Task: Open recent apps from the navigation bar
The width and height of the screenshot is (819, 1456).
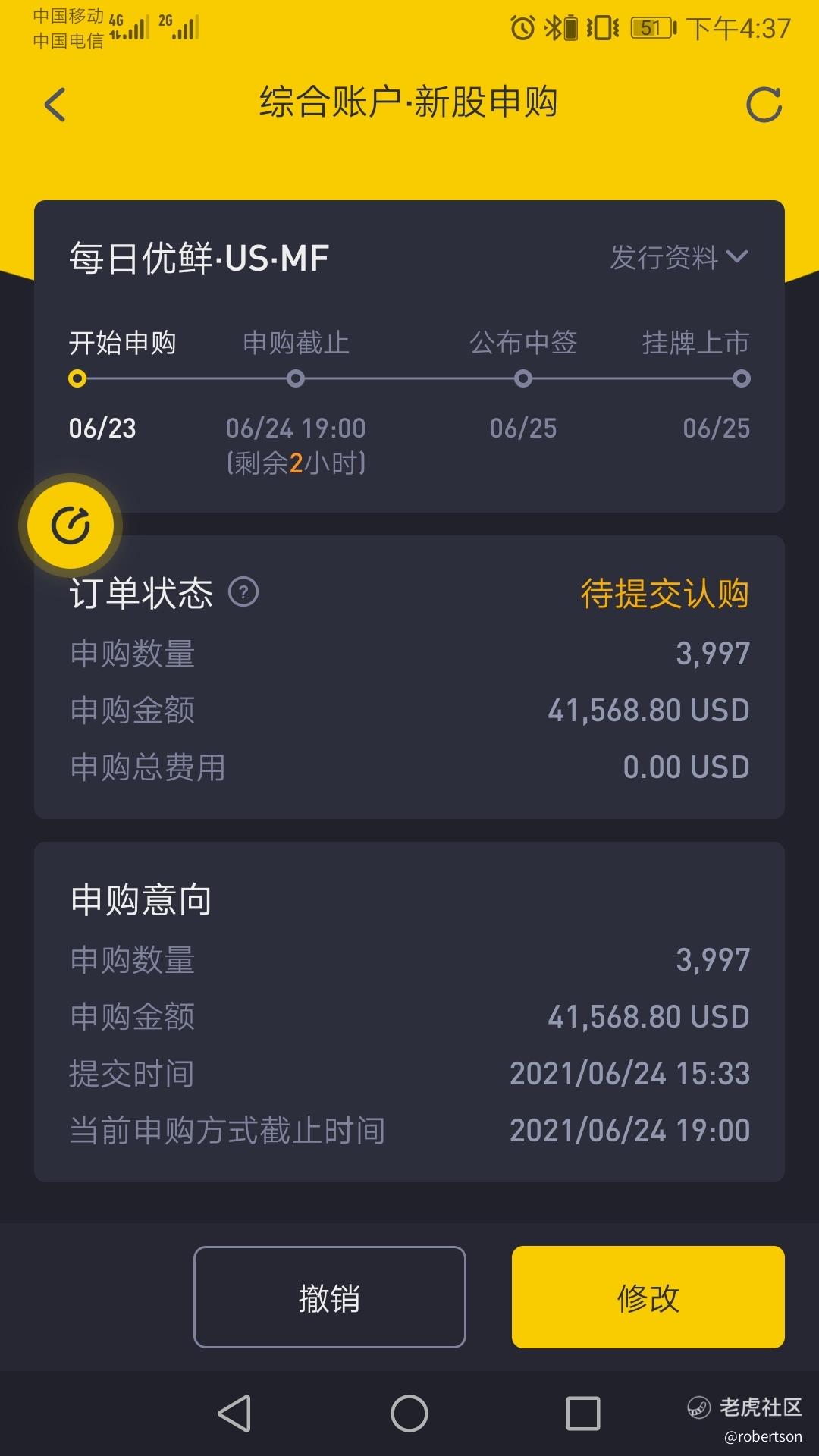Action: tap(583, 1414)
